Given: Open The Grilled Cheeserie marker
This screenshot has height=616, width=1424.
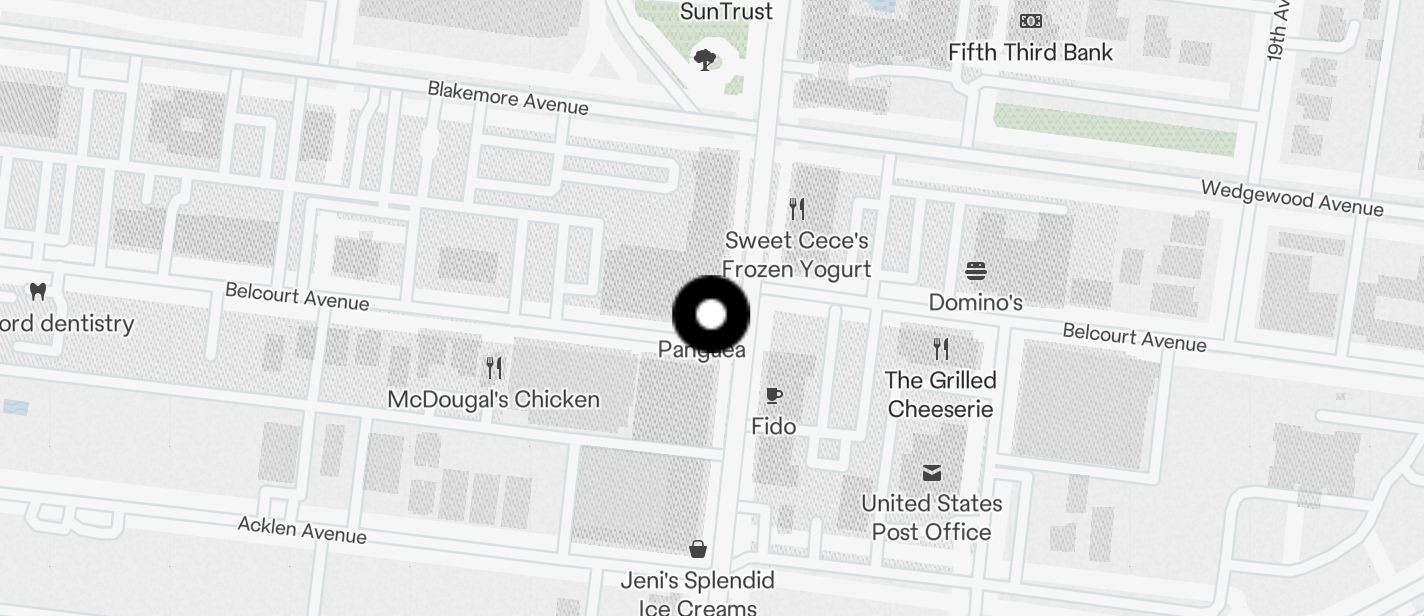Looking at the screenshot, I should [940, 349].
